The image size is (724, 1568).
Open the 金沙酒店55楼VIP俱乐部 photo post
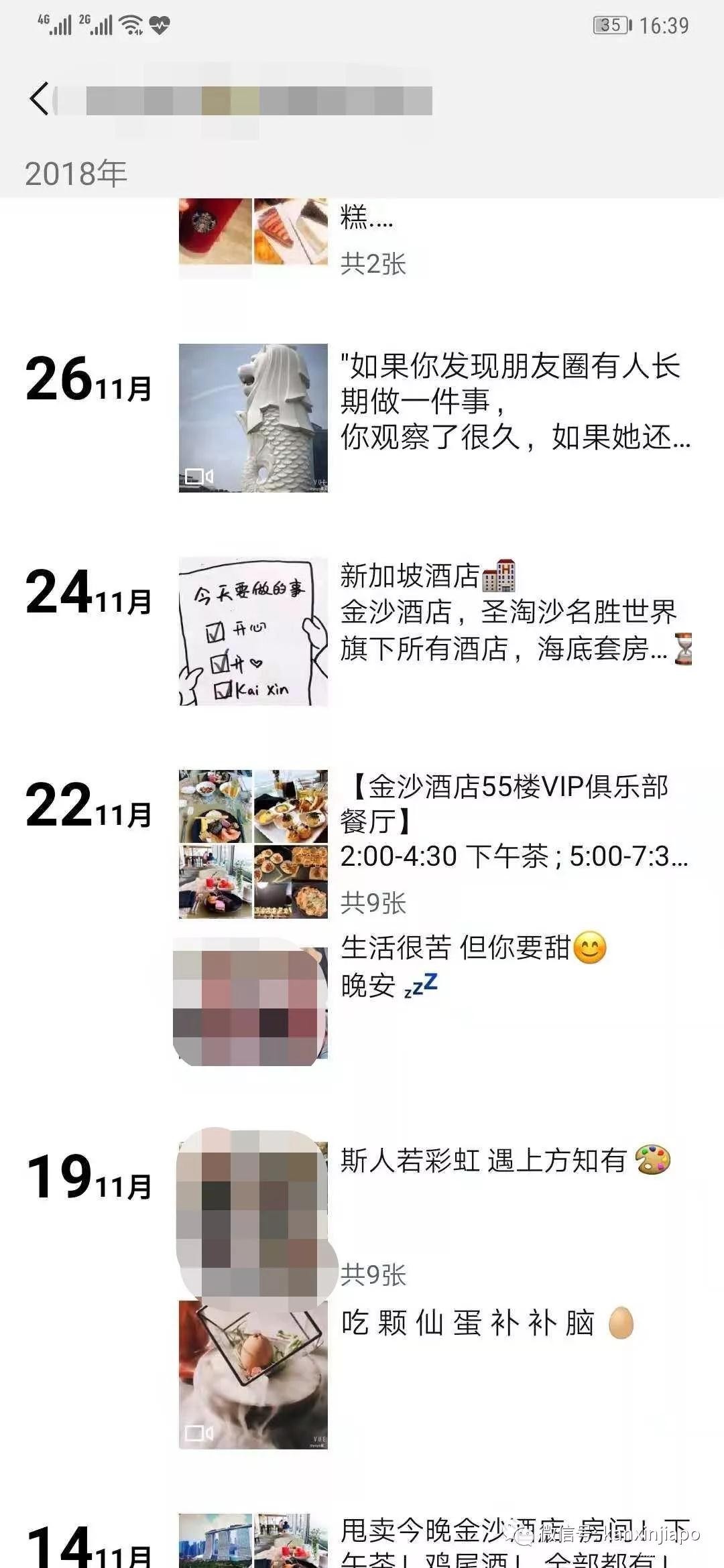[x=253, y=844]
